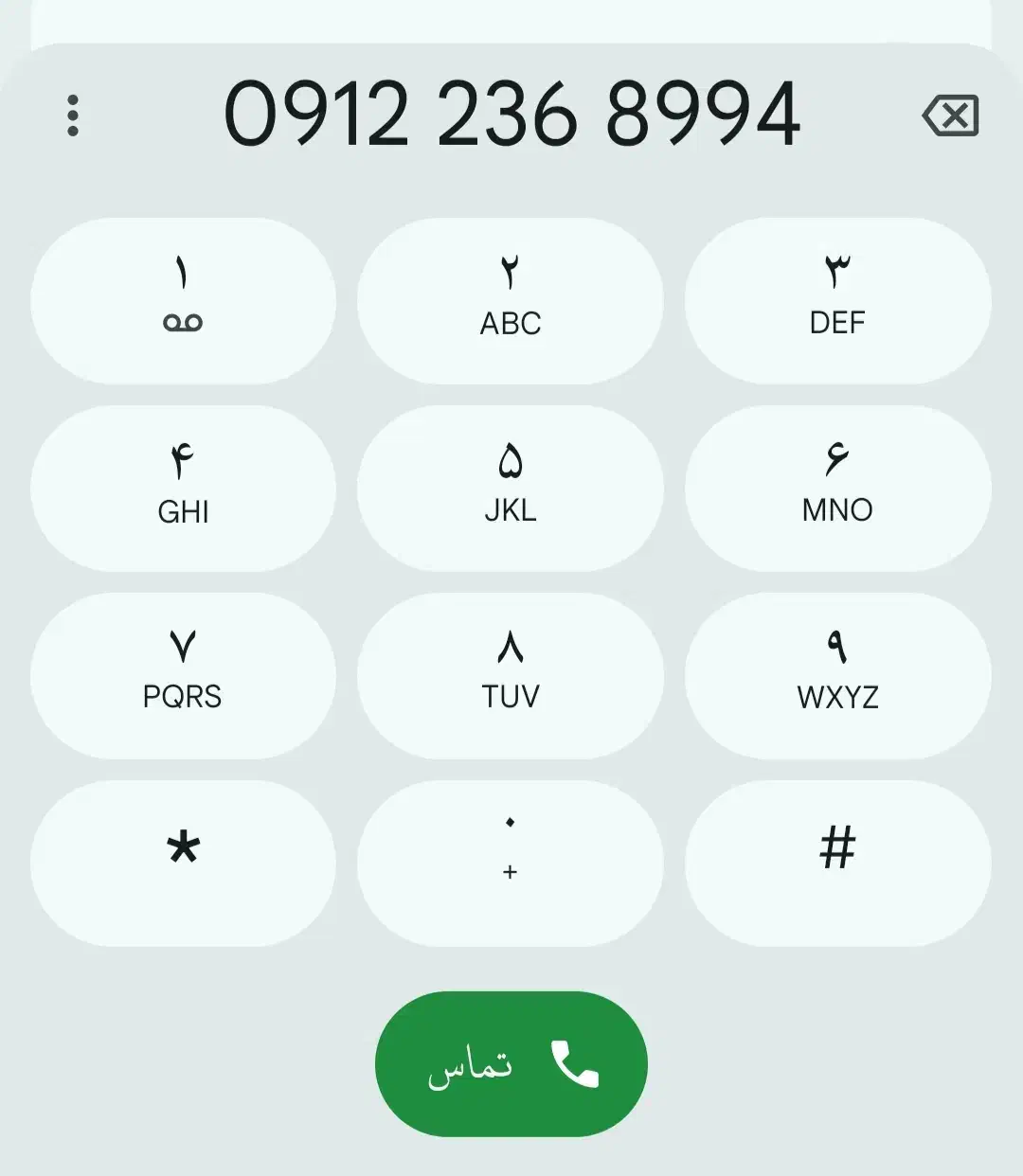Dial digit 1 with voicemail symbol
The image size is (1023, 1176).
(183, 300)
